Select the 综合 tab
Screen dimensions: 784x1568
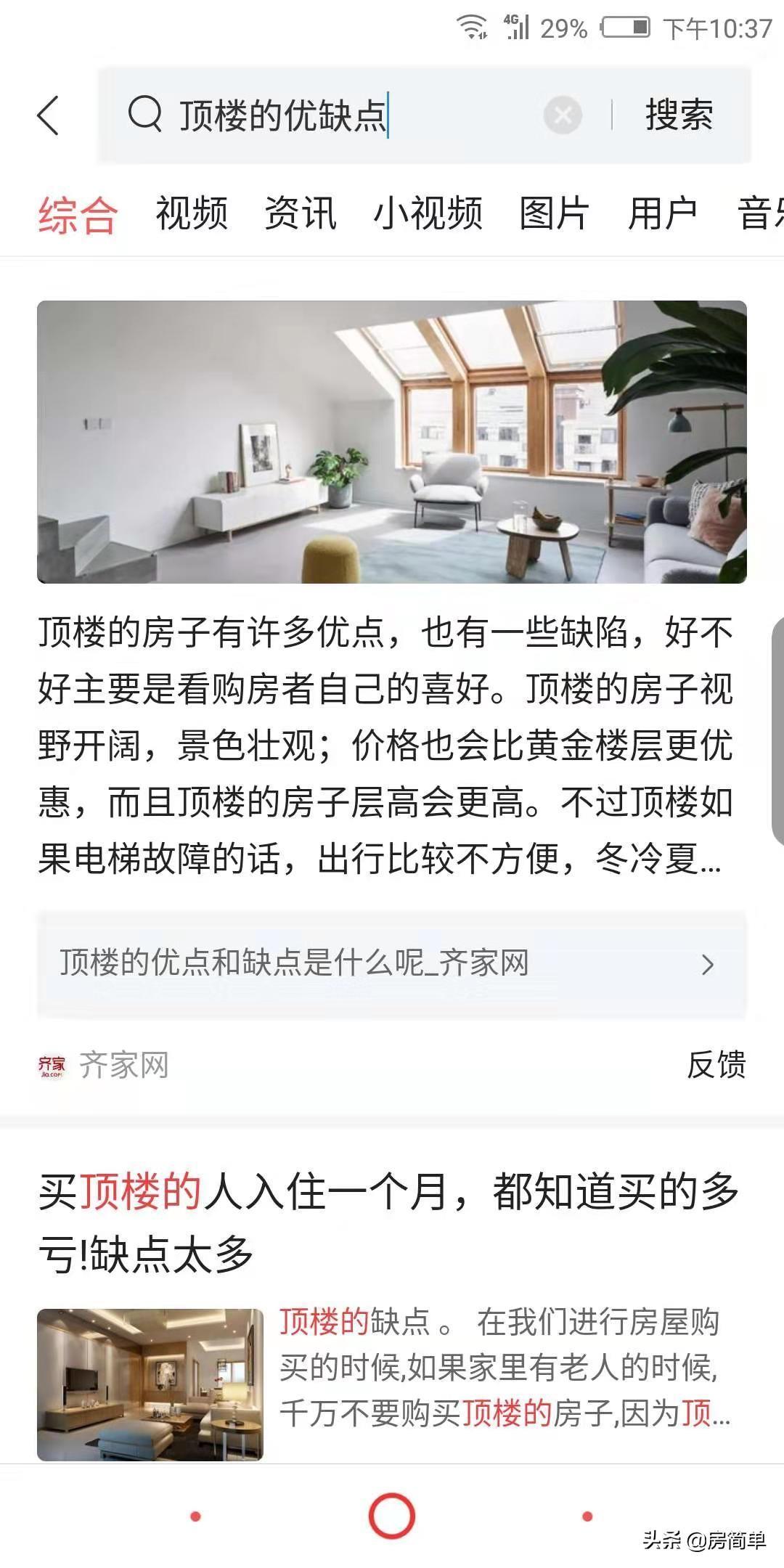point(78,215)
